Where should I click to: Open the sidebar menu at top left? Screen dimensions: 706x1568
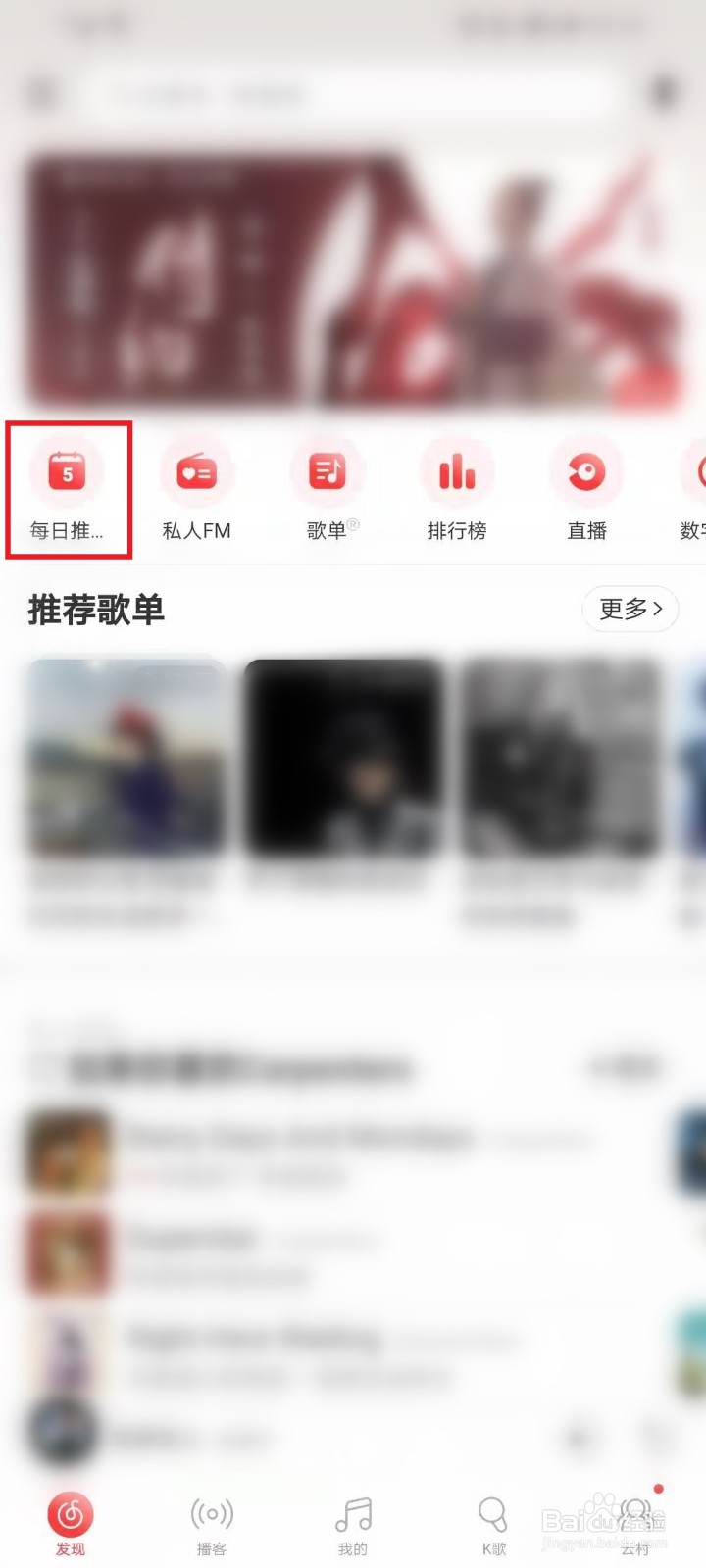[40, 93]
